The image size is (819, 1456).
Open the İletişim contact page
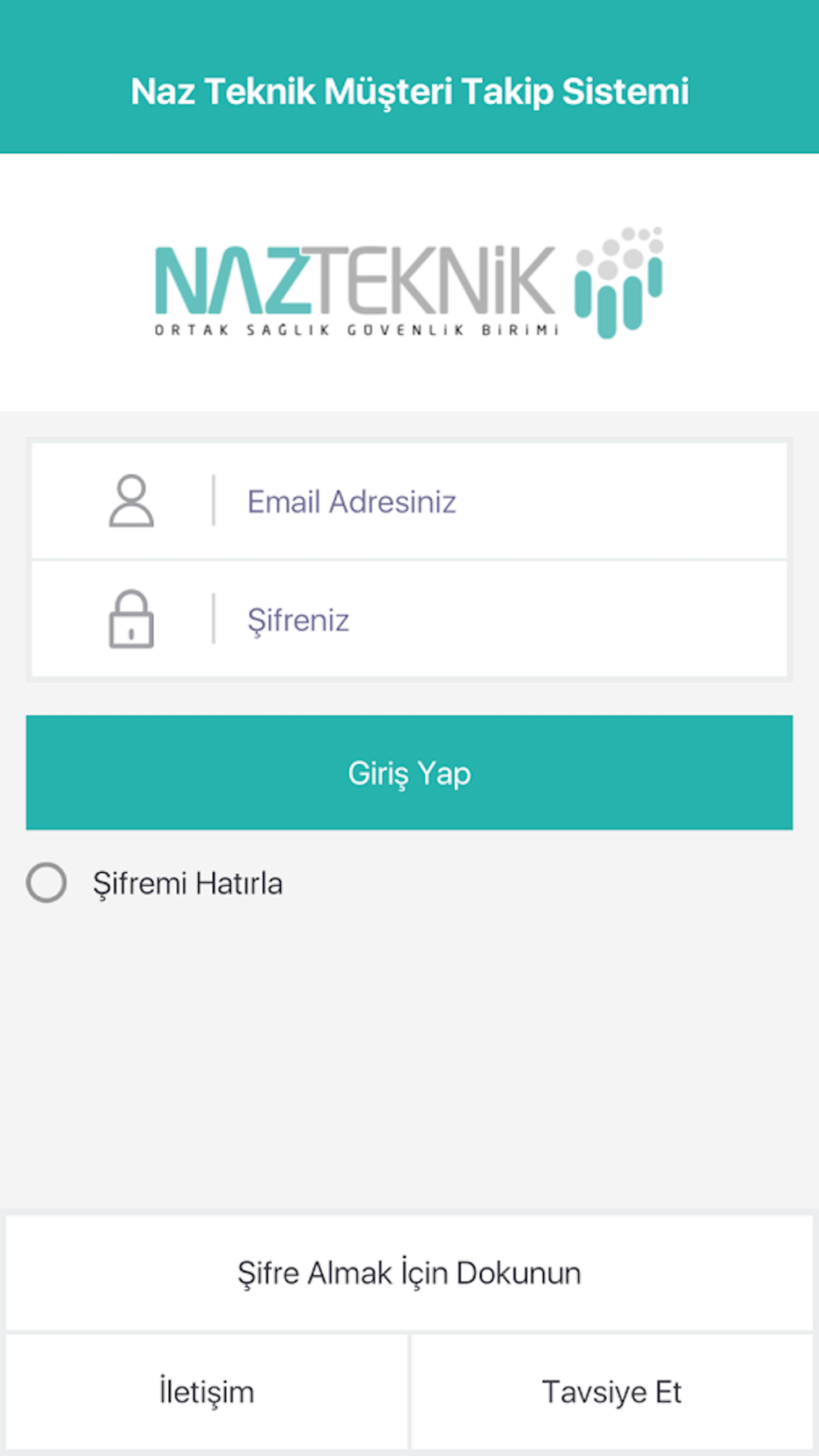point(206,1391)
